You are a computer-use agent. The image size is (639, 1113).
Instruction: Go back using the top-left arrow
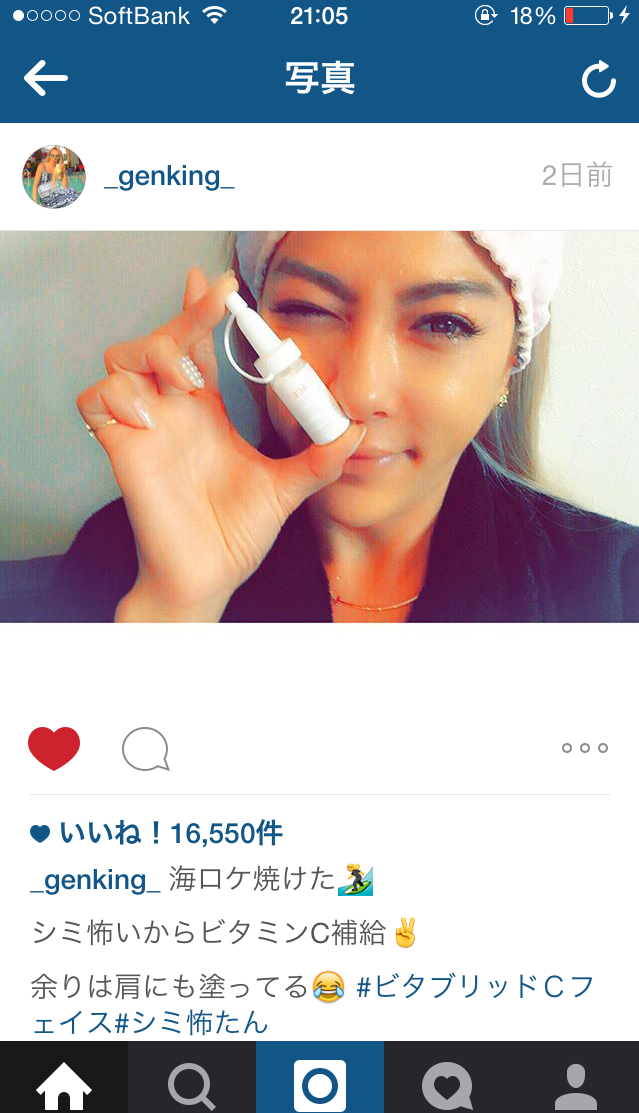click(x=45, y=79)
